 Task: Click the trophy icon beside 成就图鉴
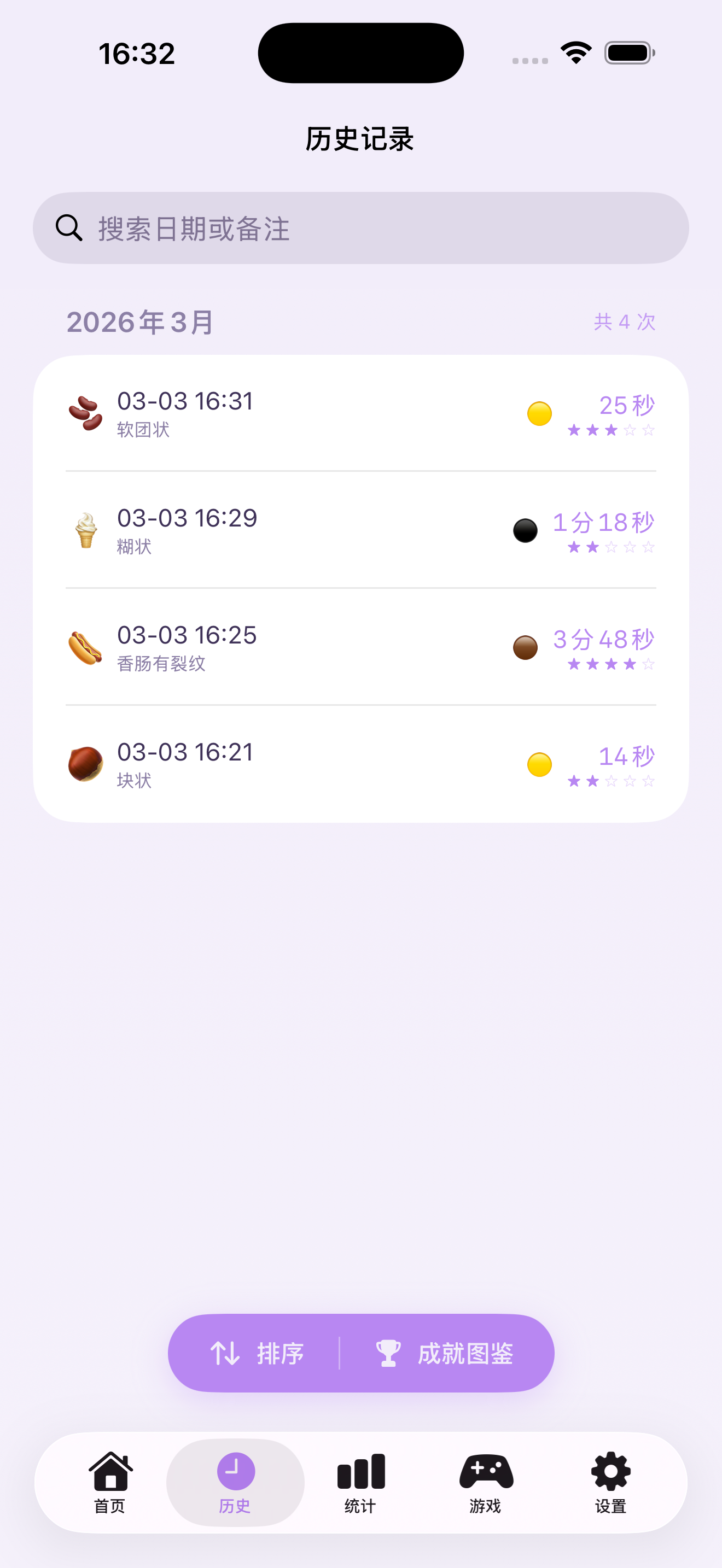pos(389,1353)
